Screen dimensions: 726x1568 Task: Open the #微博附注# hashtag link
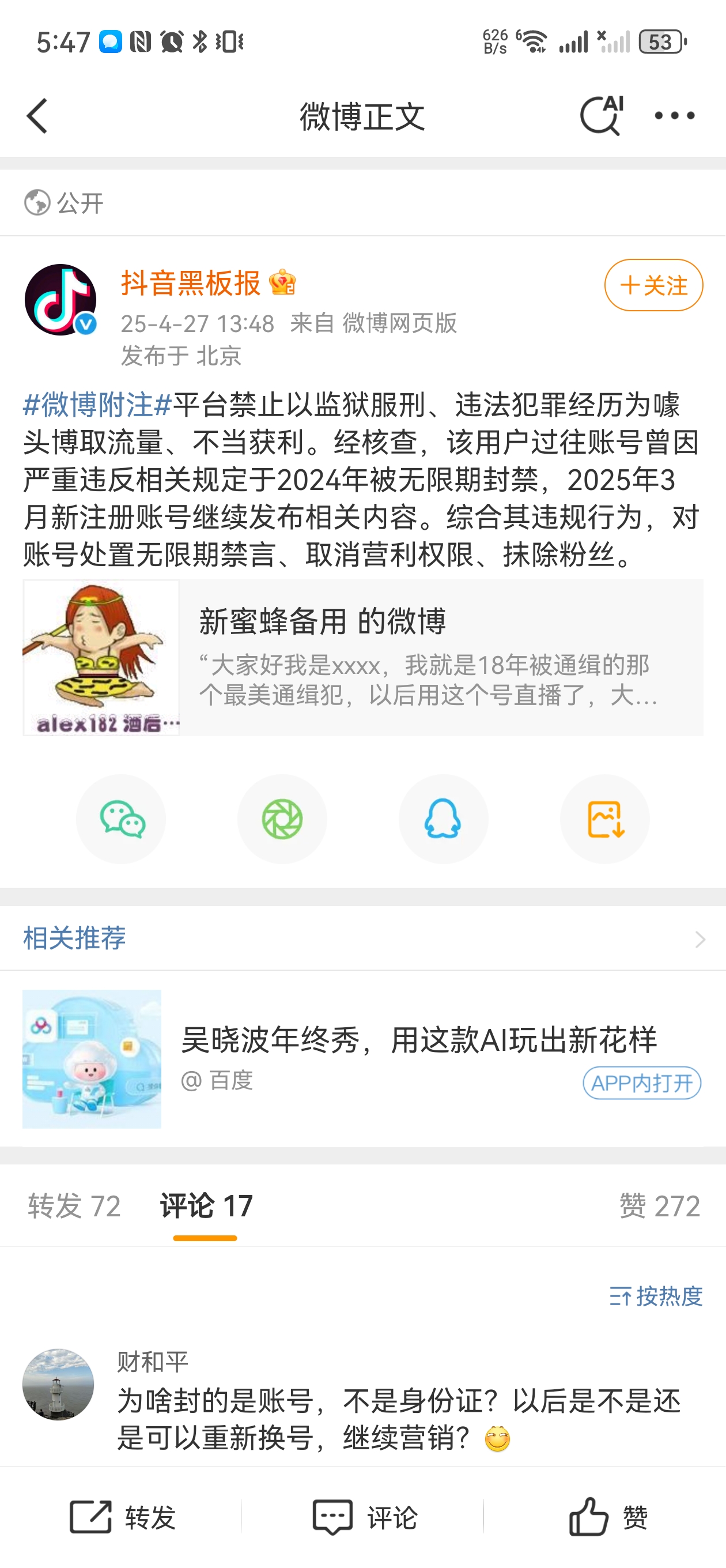coord(97,405)
